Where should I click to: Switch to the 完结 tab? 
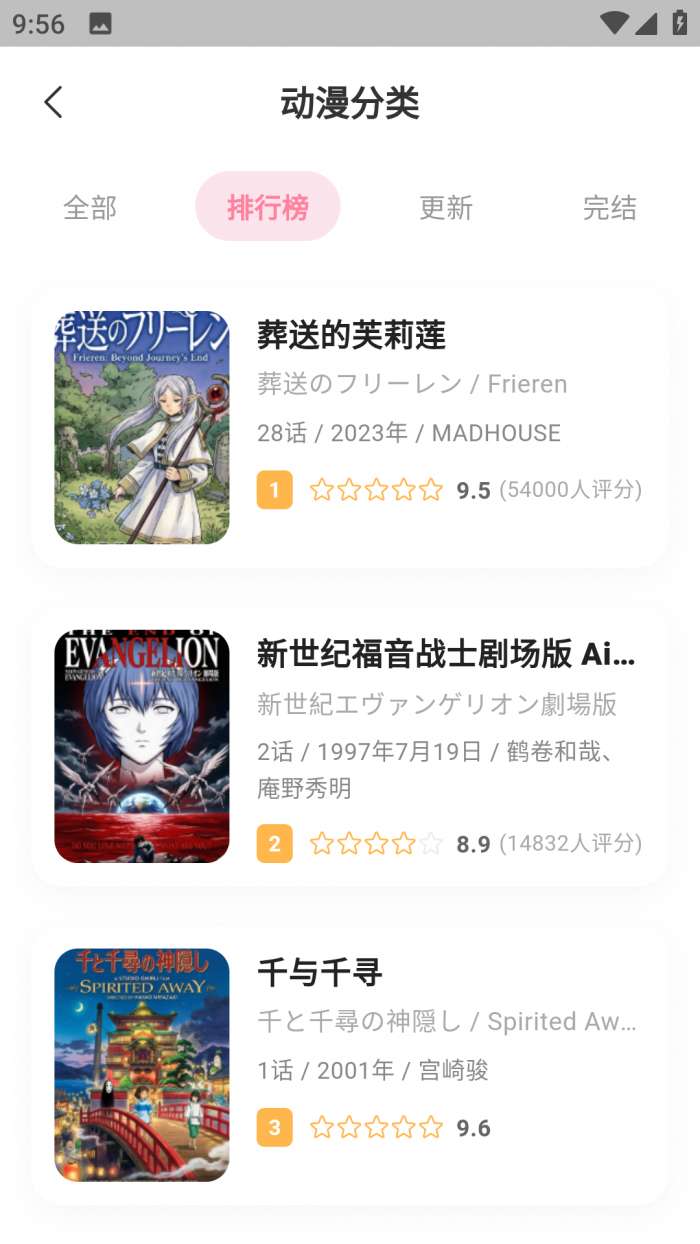[609, 207]
